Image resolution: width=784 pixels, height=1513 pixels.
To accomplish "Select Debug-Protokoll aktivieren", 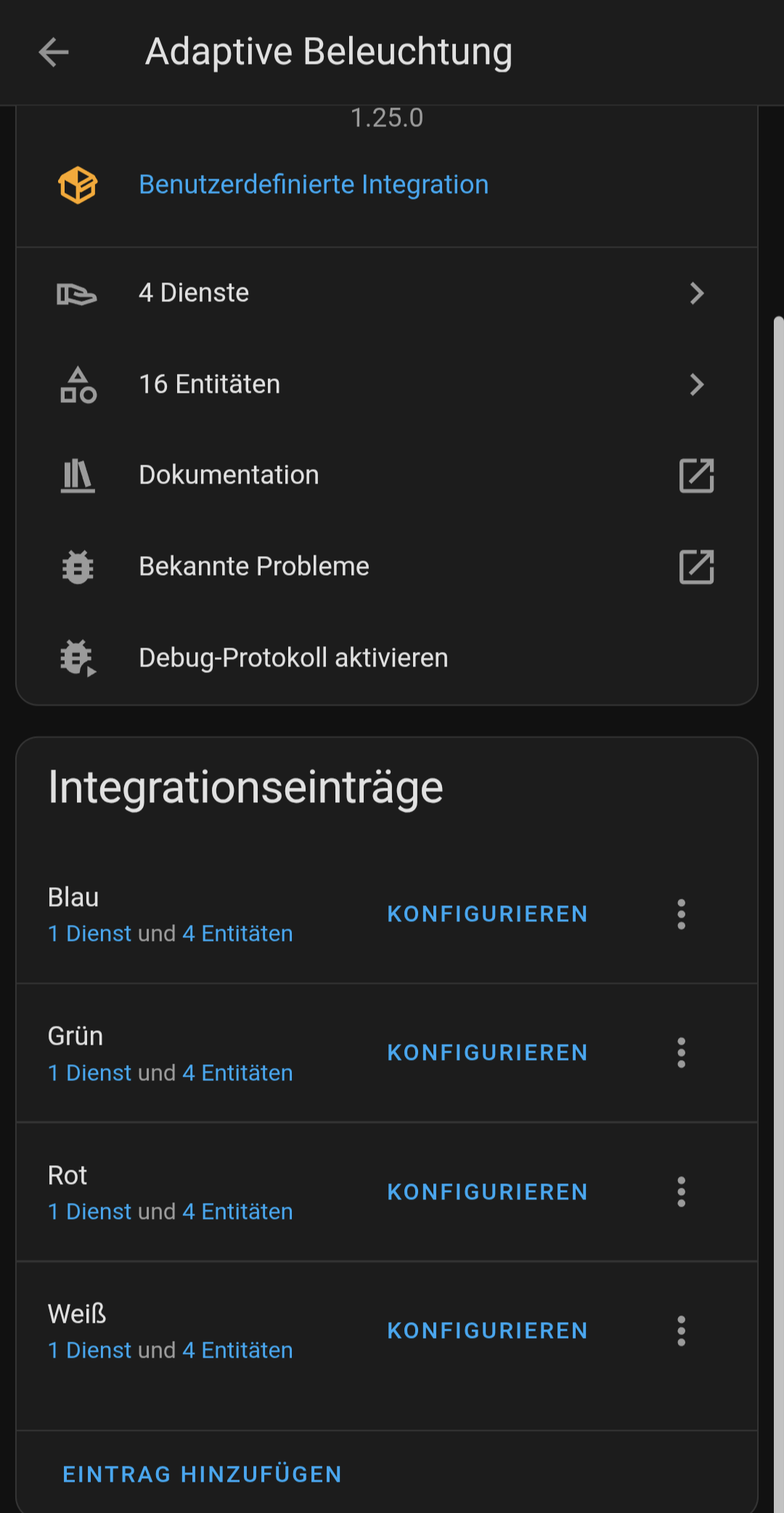I will [x=387, y=658].
